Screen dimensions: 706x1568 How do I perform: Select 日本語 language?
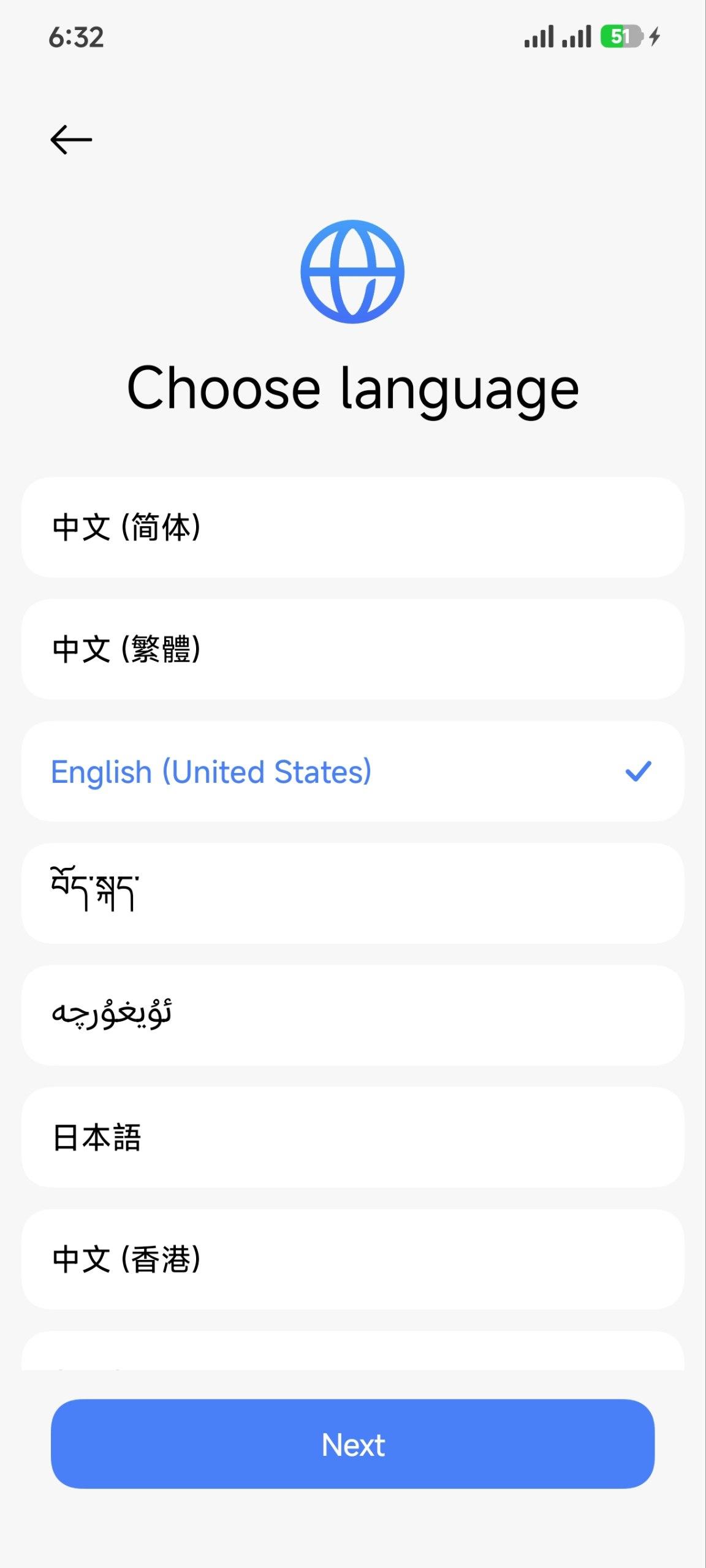click(352, 1137)
